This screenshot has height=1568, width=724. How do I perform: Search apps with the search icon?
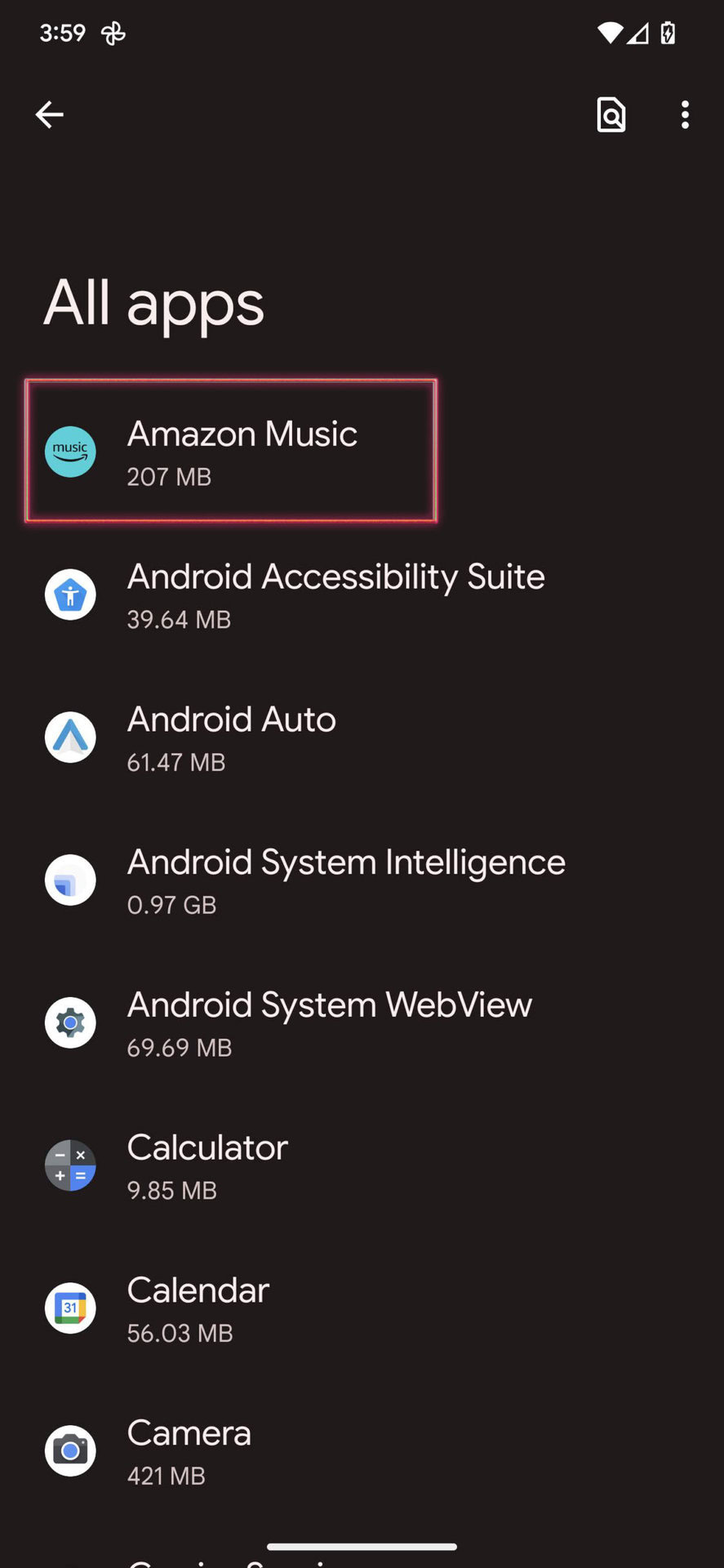[611, 114]
